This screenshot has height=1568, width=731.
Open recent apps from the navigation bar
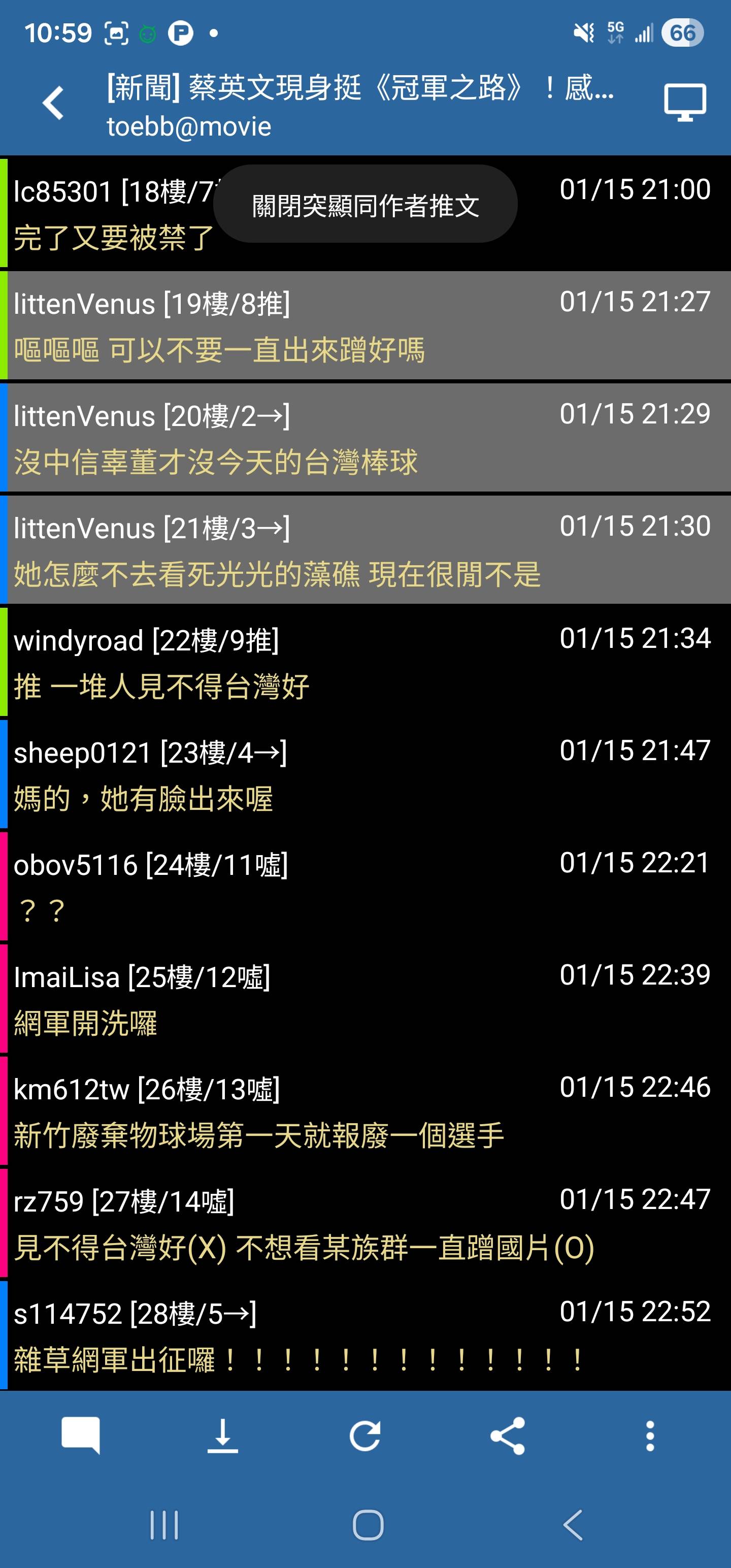[x=164, y=1525]
